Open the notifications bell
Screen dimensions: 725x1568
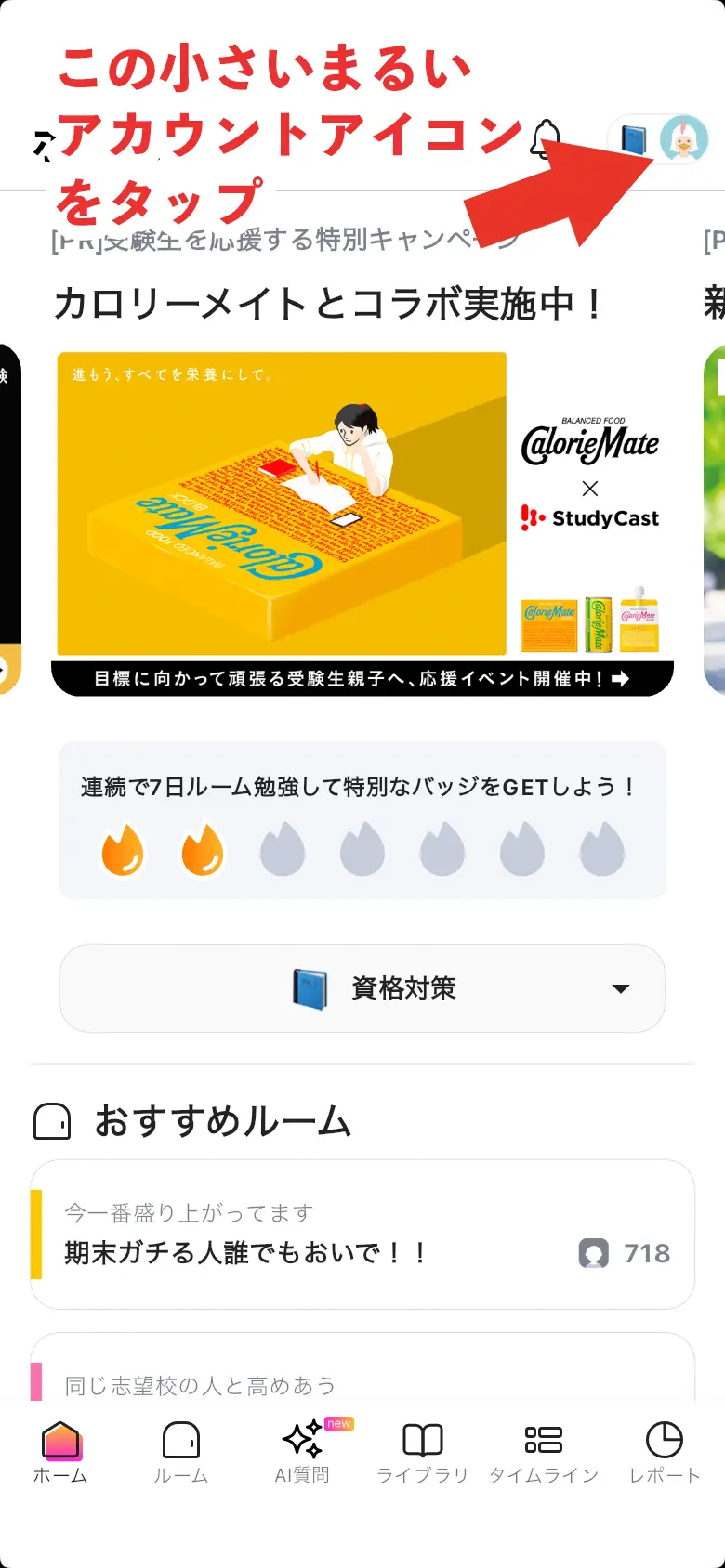[x=547, y=139]
